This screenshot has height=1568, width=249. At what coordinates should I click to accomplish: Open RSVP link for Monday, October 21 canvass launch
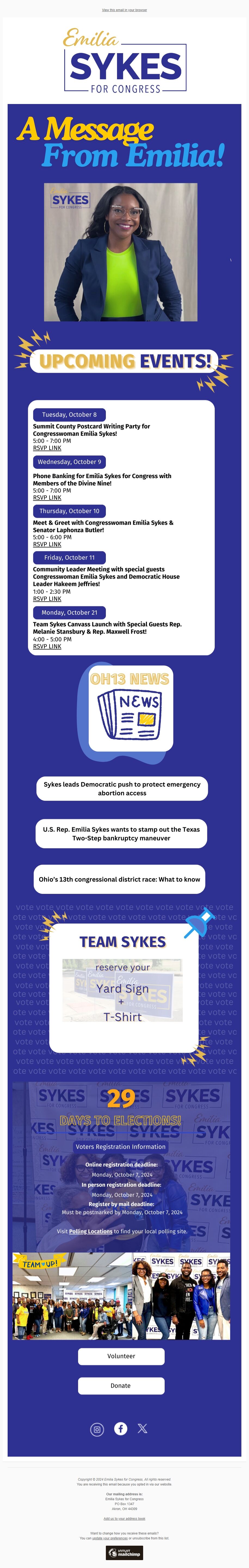coord(47,646)
